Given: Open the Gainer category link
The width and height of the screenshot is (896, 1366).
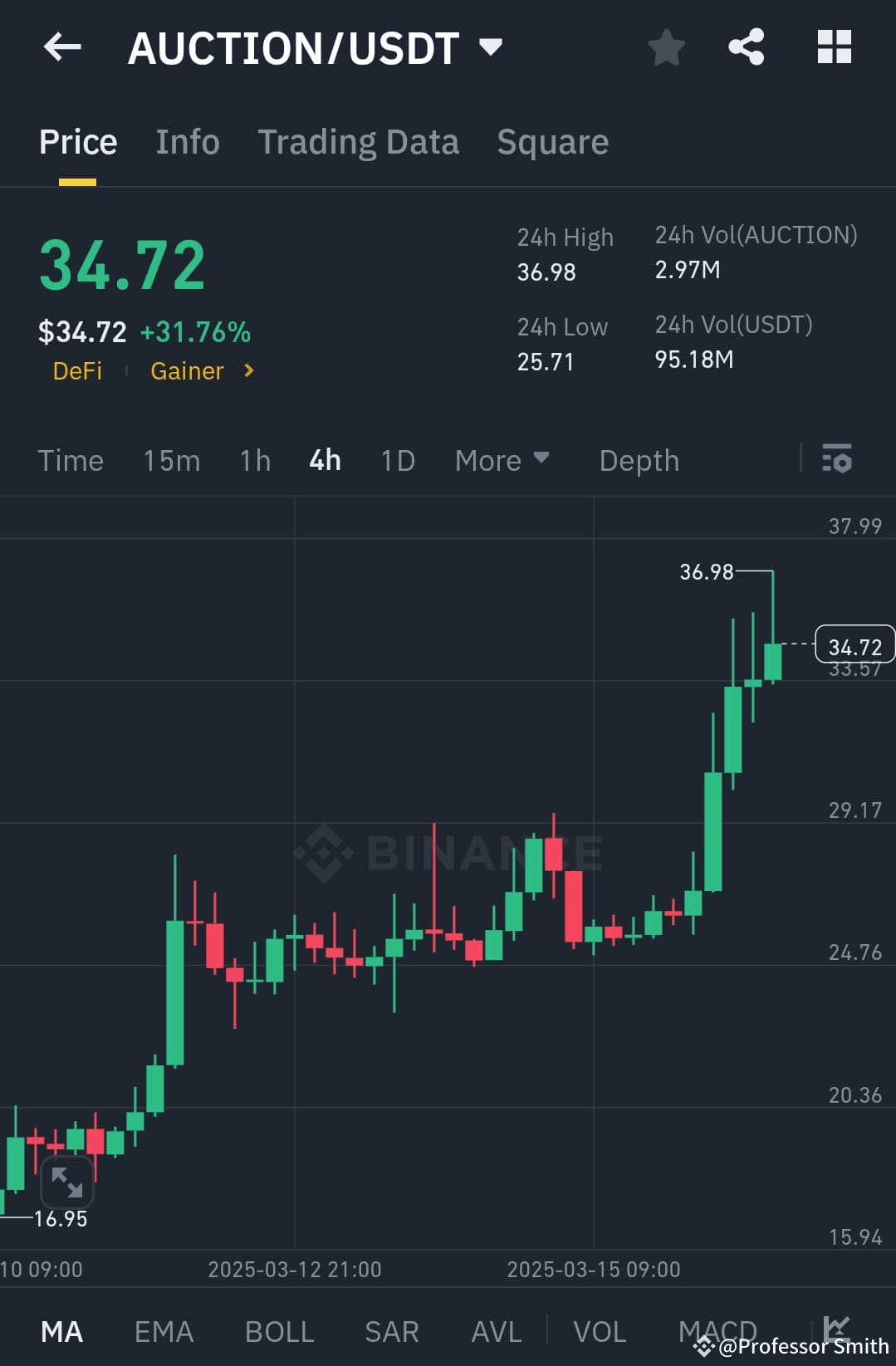Looking at the screenshot, I should [x=188, y=371].
